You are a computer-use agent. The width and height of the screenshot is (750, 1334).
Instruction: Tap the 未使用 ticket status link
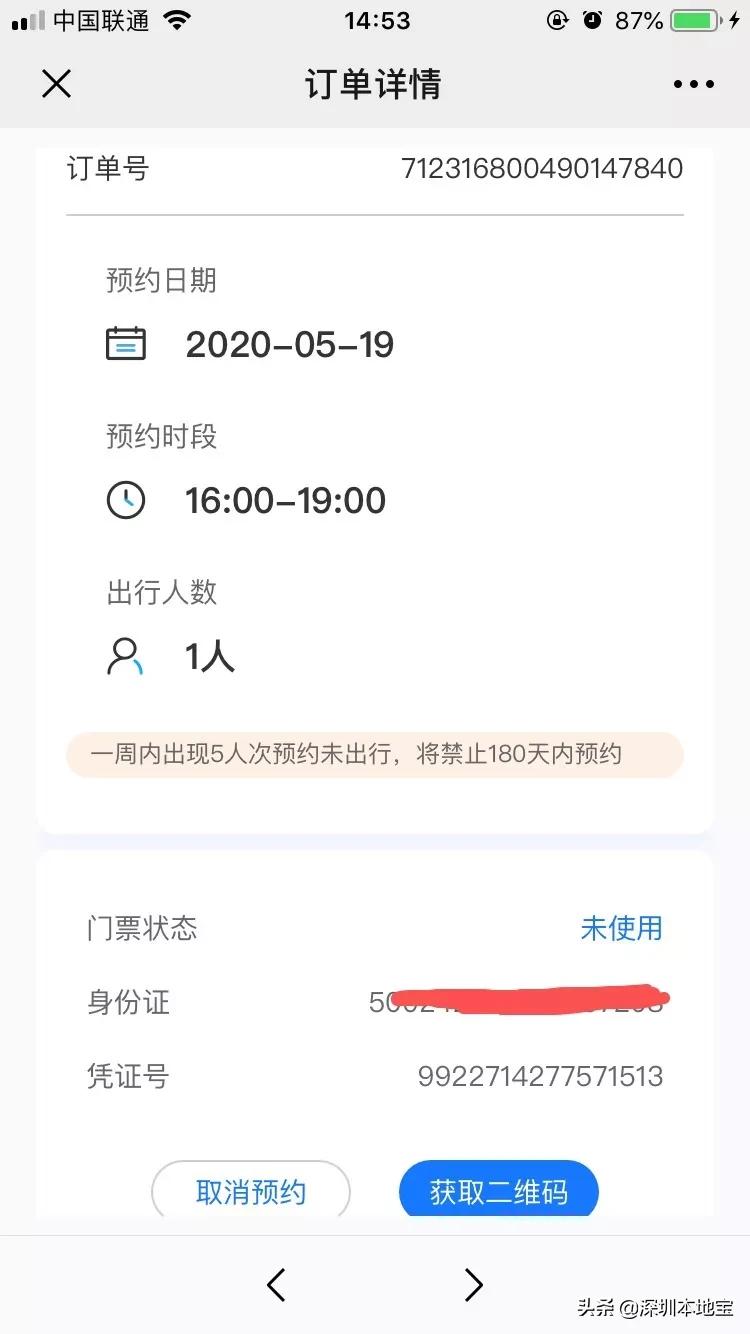pyautogui.click(x=621, y=929)
